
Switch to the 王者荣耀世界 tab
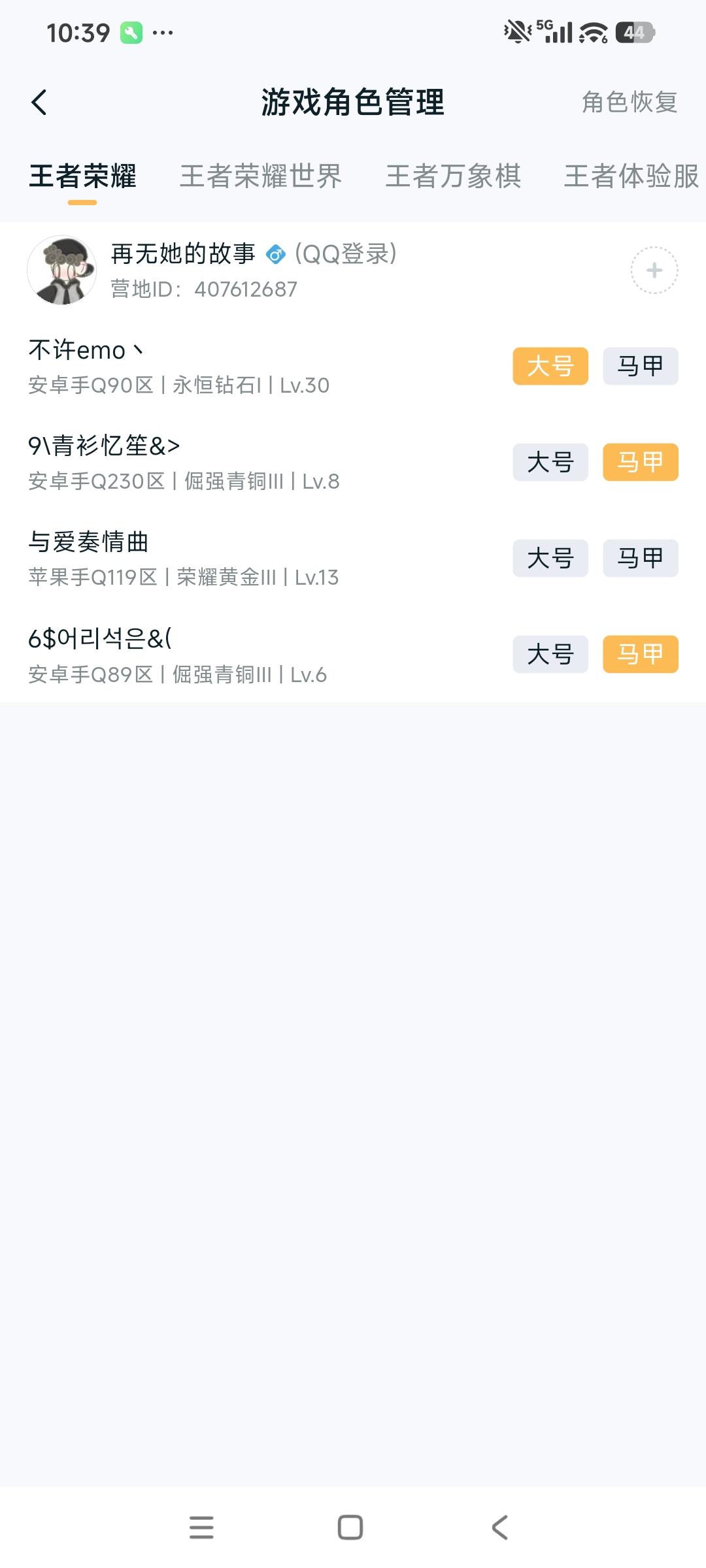click(261, 177)
